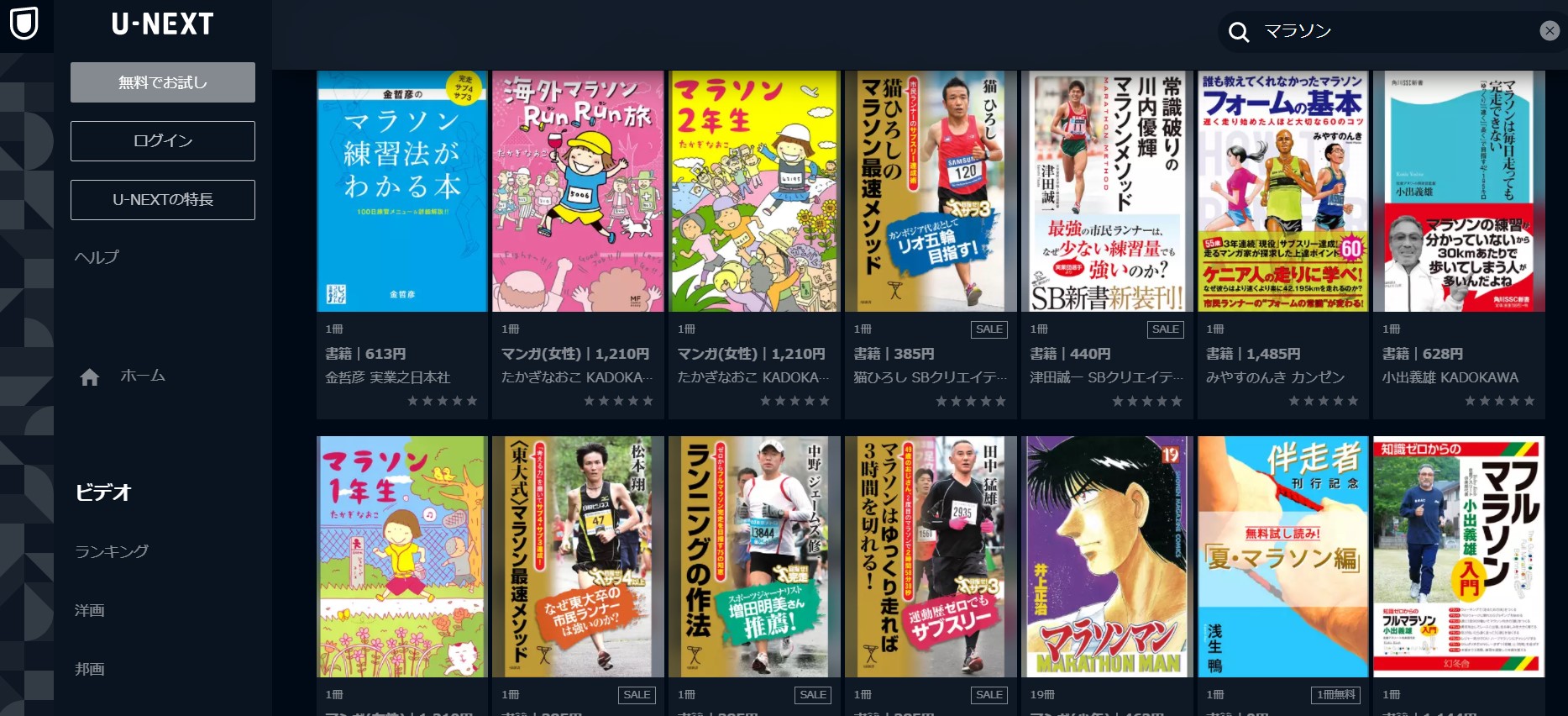Open 猫ひろしのマラソン最速メソッド book
The width and height of the screenshot is (1568, 716).
click(x=931, y=192)
